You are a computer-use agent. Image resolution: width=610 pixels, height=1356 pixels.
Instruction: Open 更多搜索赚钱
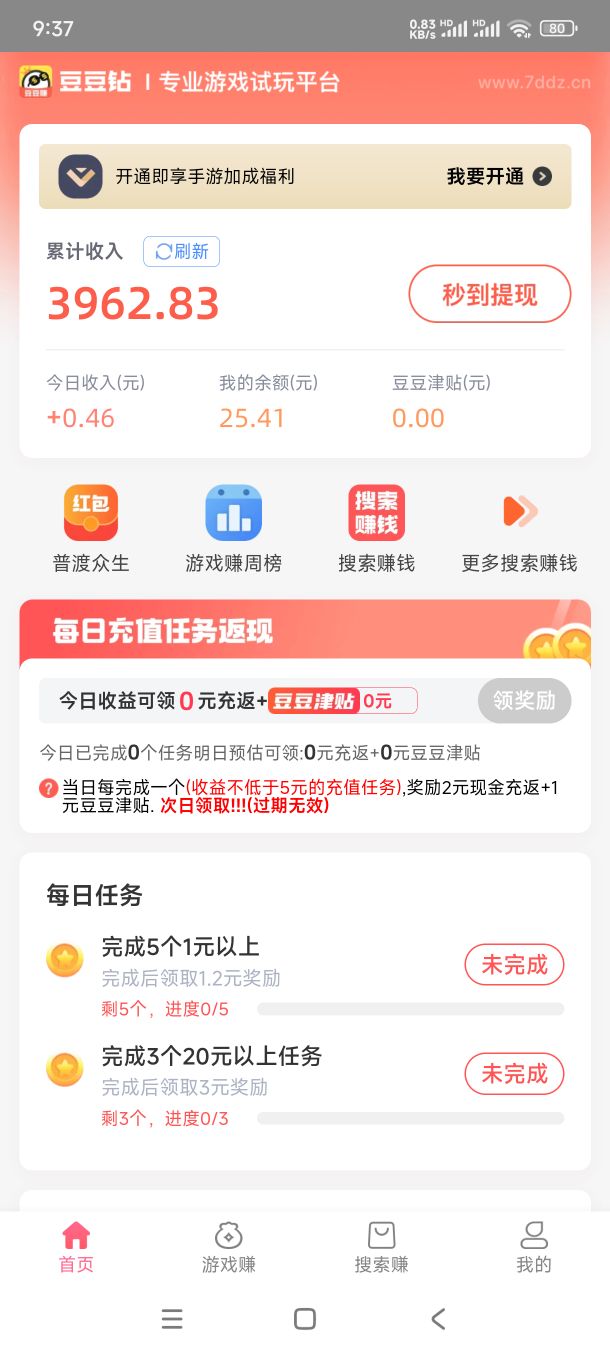tap(519, 528)
